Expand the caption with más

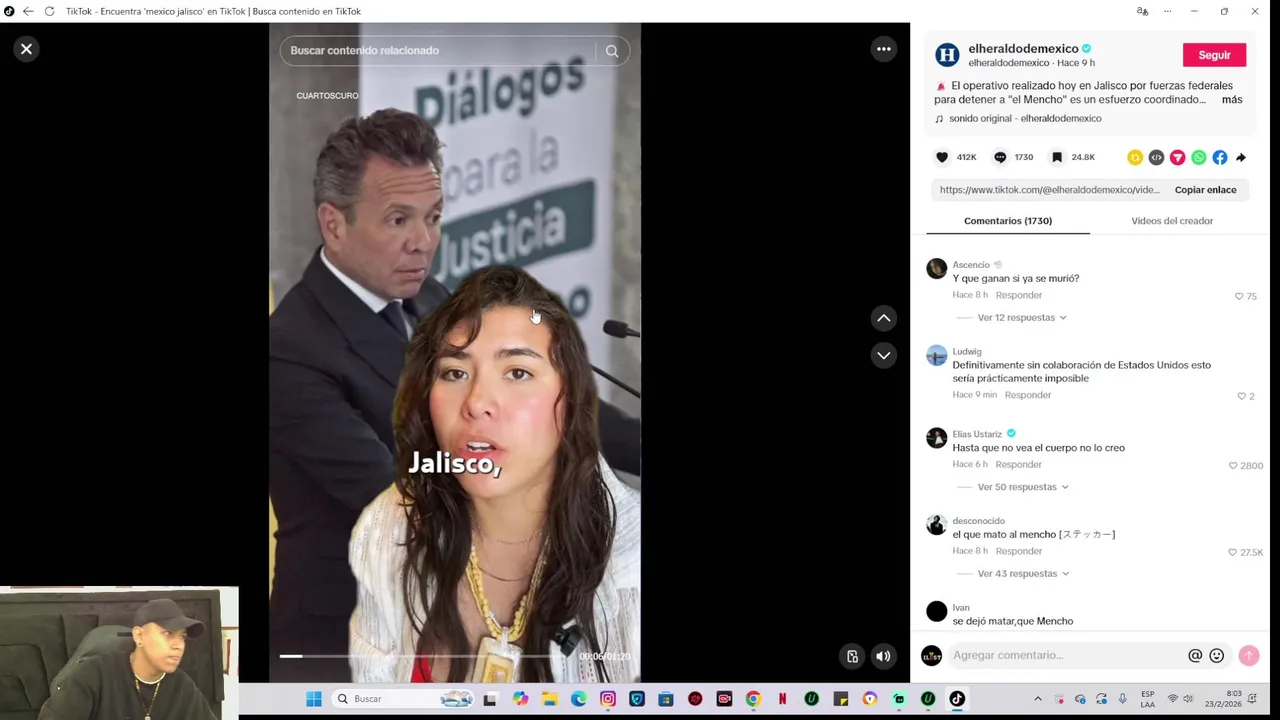click(x=1232, y=100)
